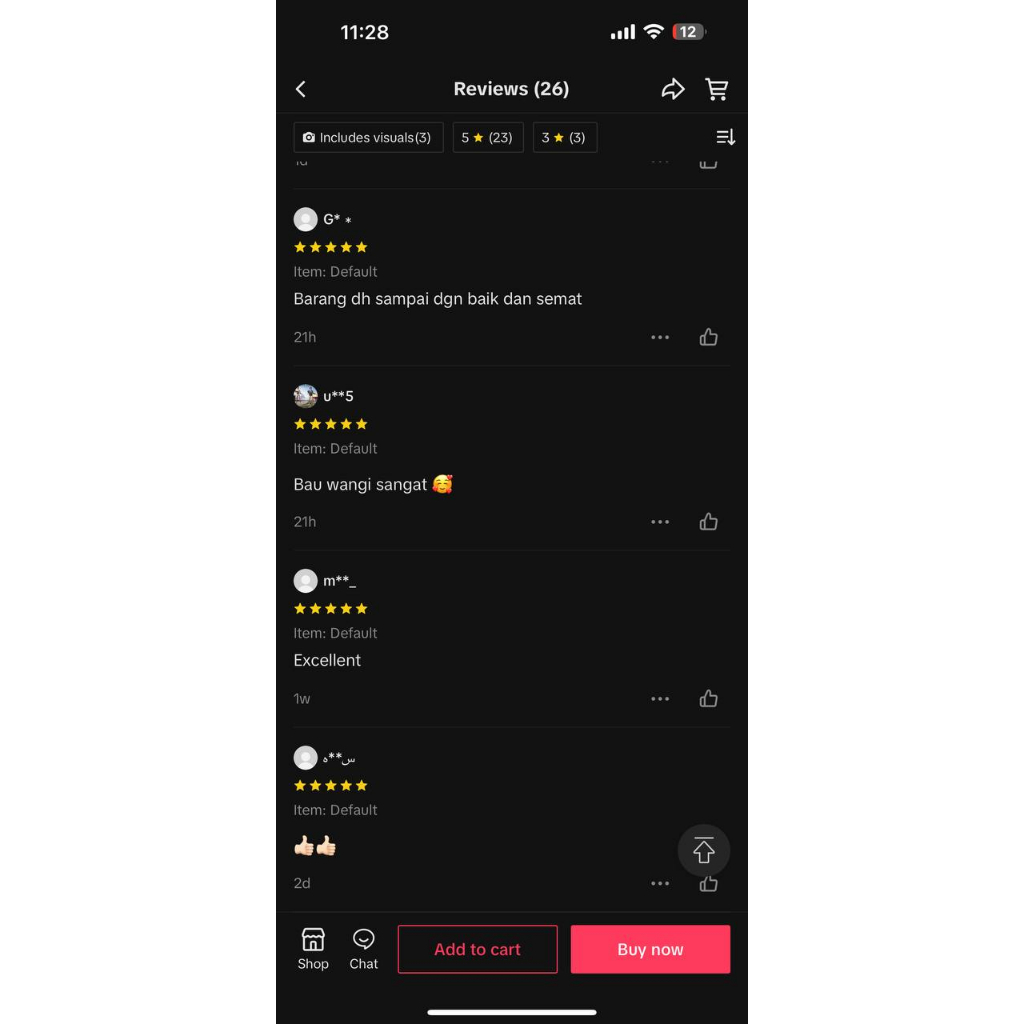Like the review by G* *
Screen dimensions: 1024x1024
pos(709,337)
